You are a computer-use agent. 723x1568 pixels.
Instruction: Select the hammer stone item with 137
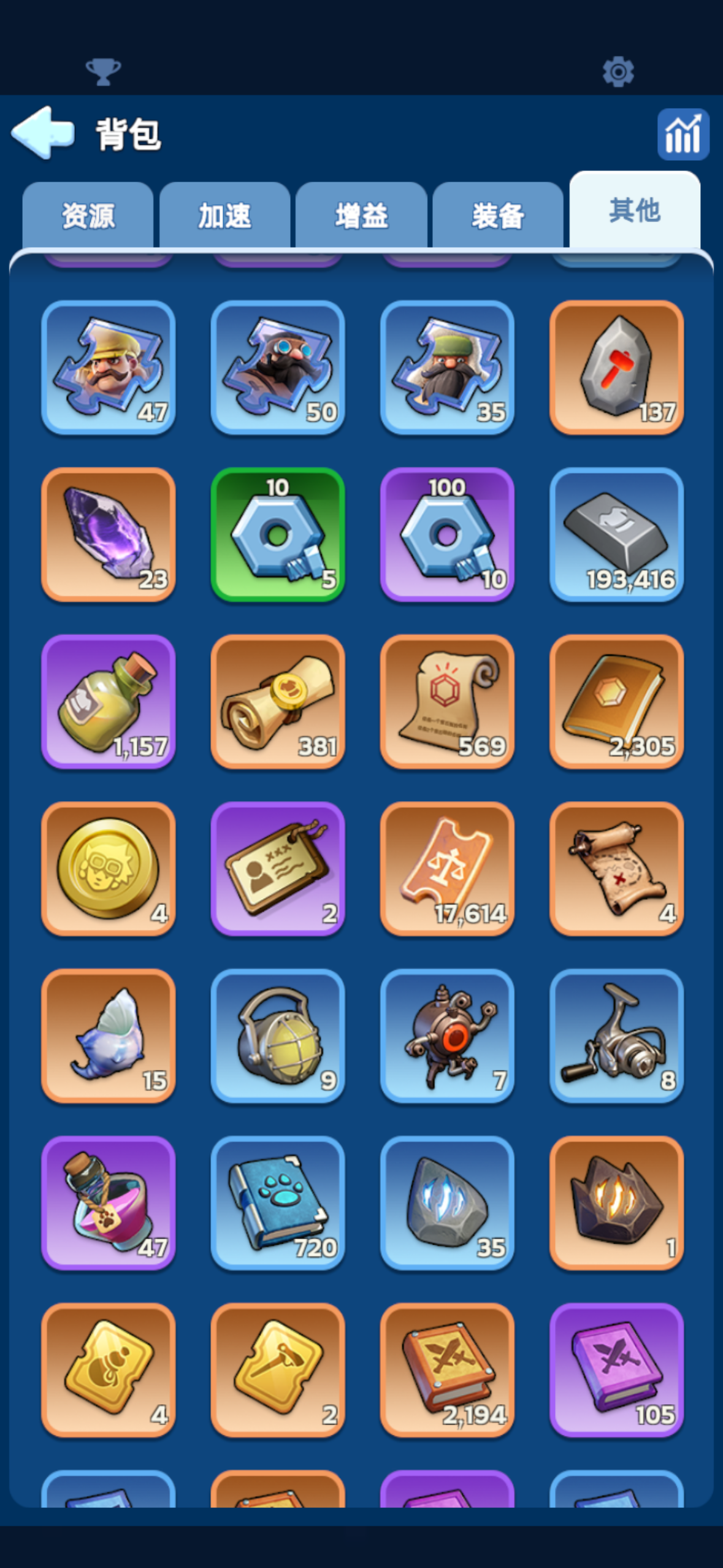point(616,367)
